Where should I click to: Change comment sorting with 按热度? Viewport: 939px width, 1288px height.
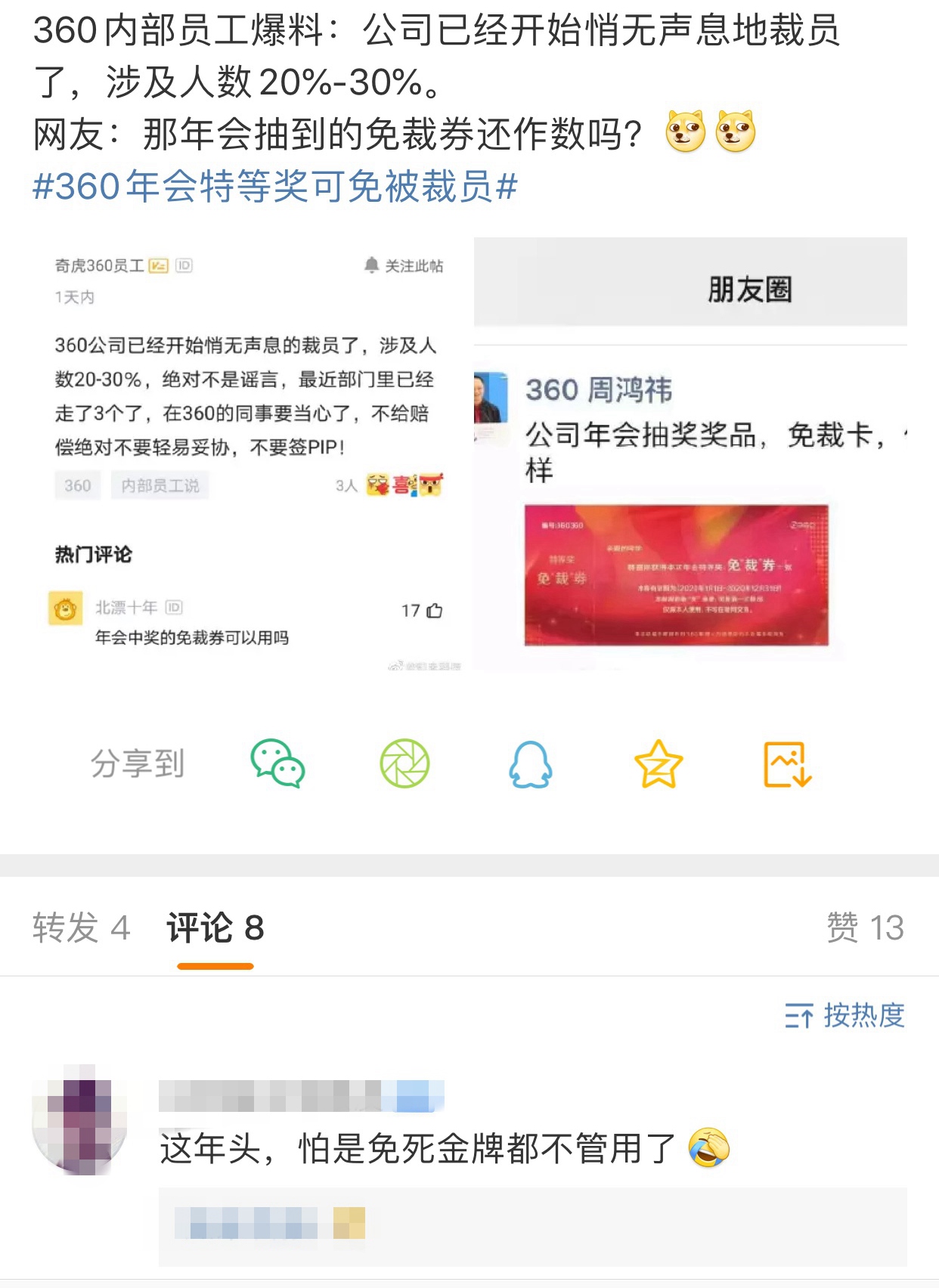point(845,1016)
